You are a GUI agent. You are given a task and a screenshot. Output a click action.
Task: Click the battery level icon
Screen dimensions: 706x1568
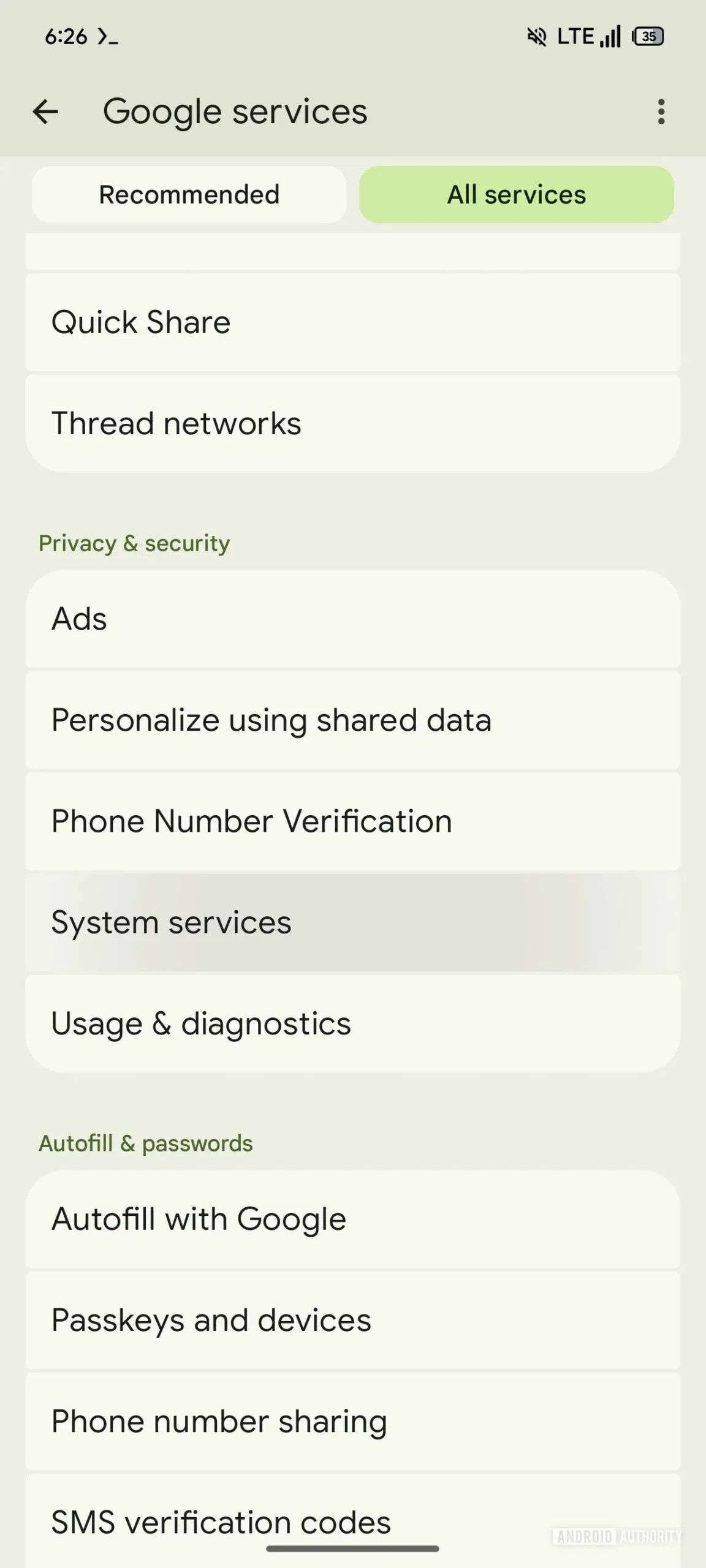tap(648, 37)
